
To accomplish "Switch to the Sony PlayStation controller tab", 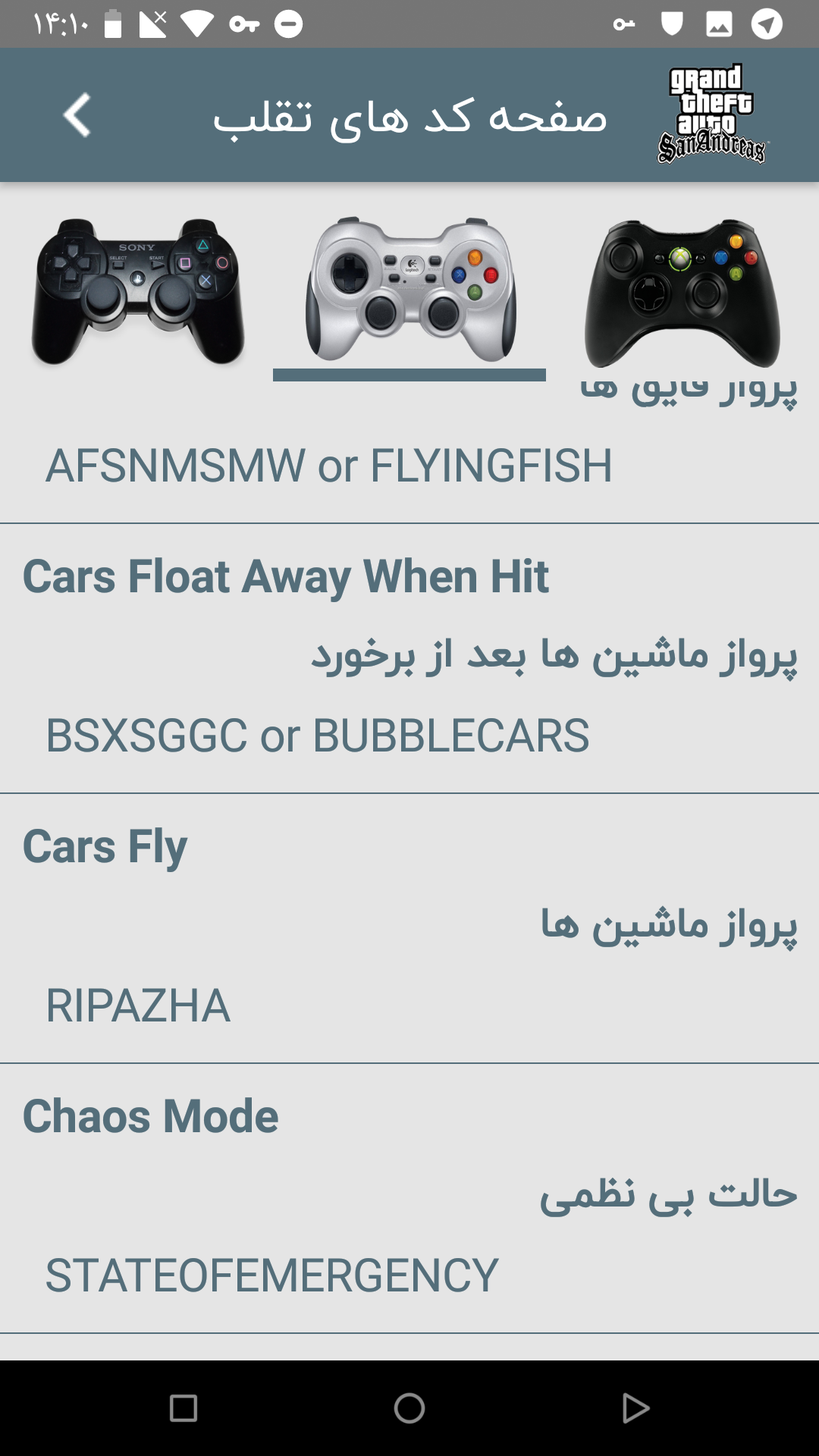I will pyautogui.click(x=136, y=292).
